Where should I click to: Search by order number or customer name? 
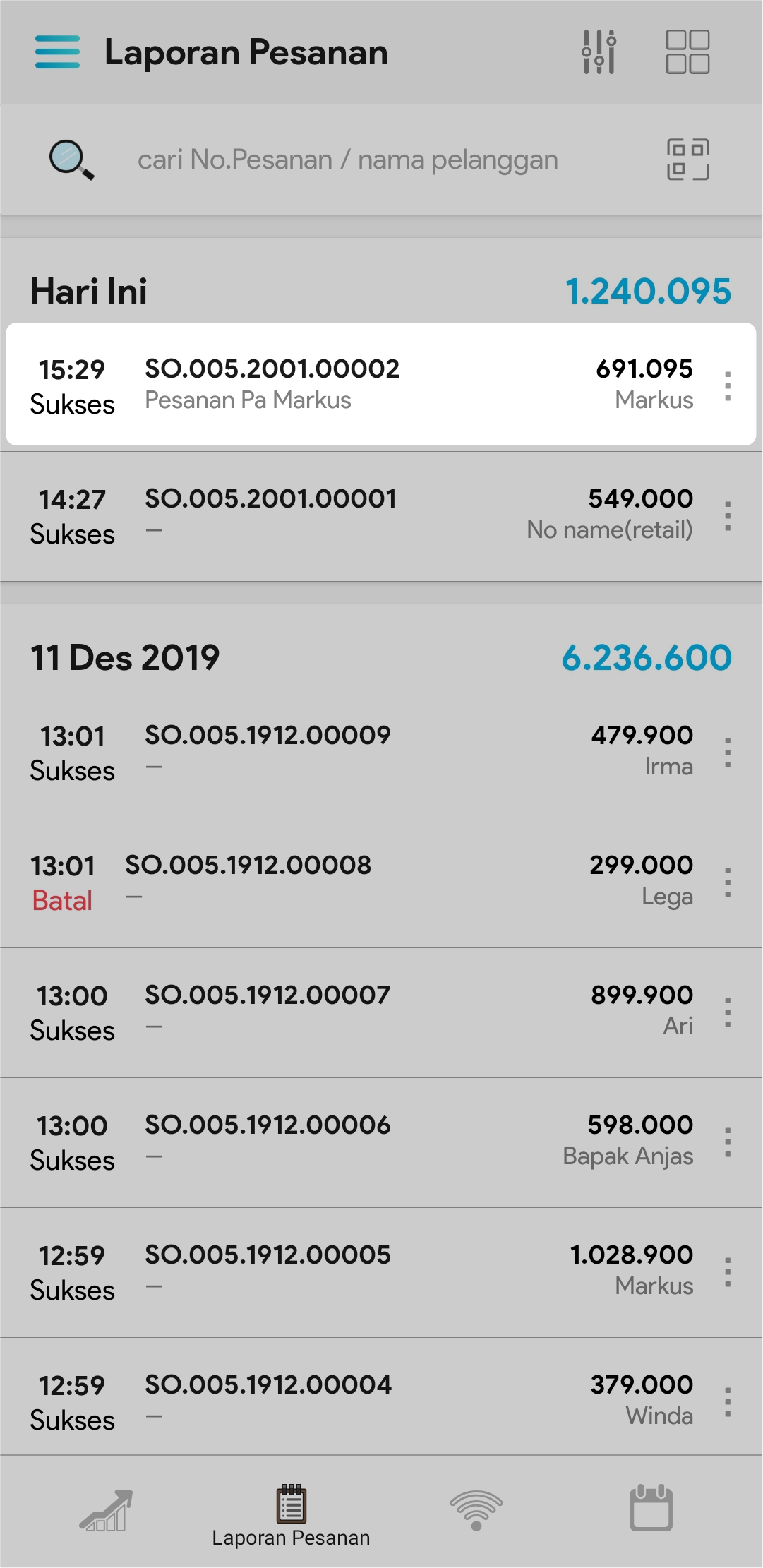[347, 160]
